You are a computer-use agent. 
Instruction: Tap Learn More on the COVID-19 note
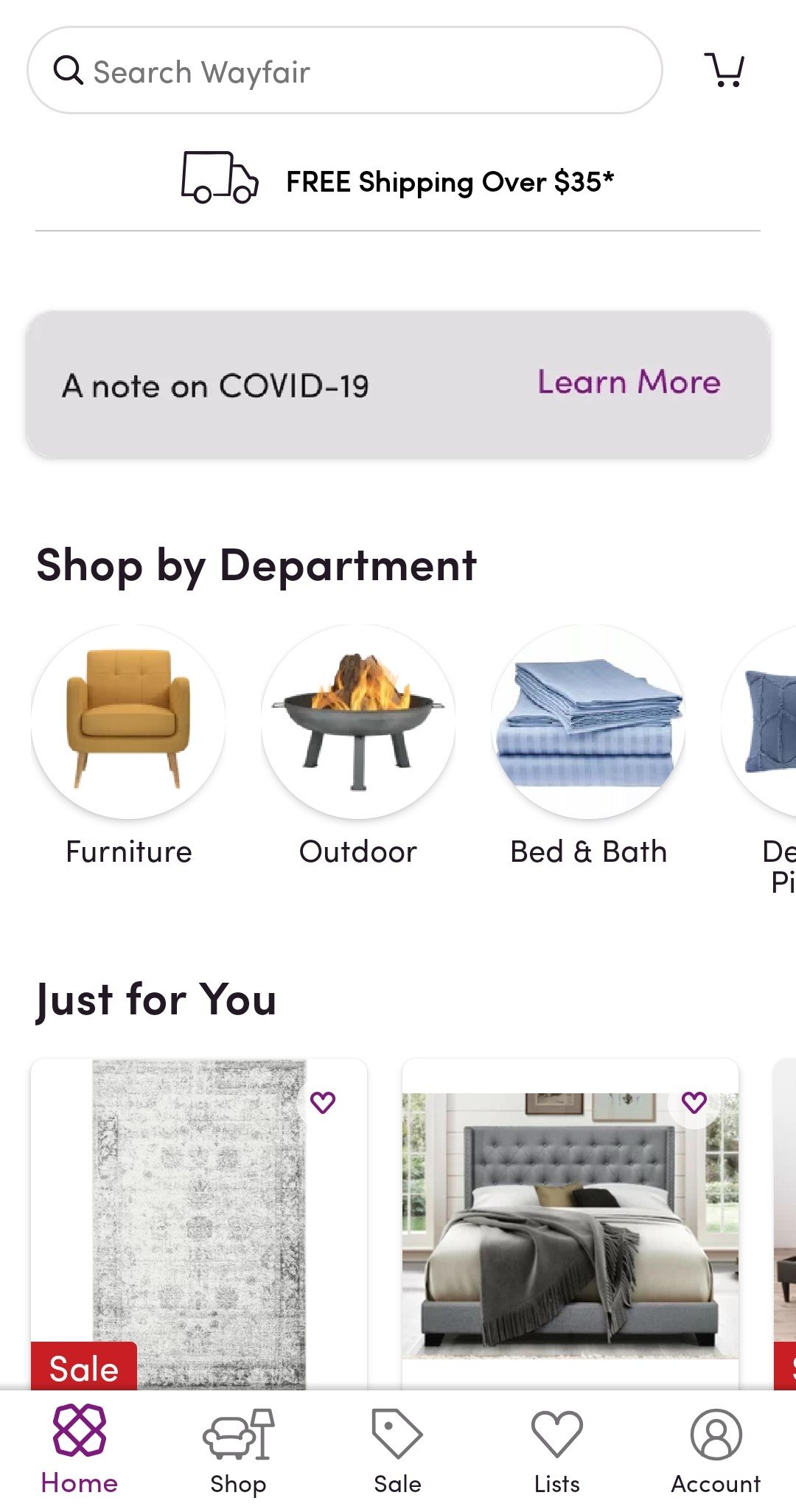629,382
